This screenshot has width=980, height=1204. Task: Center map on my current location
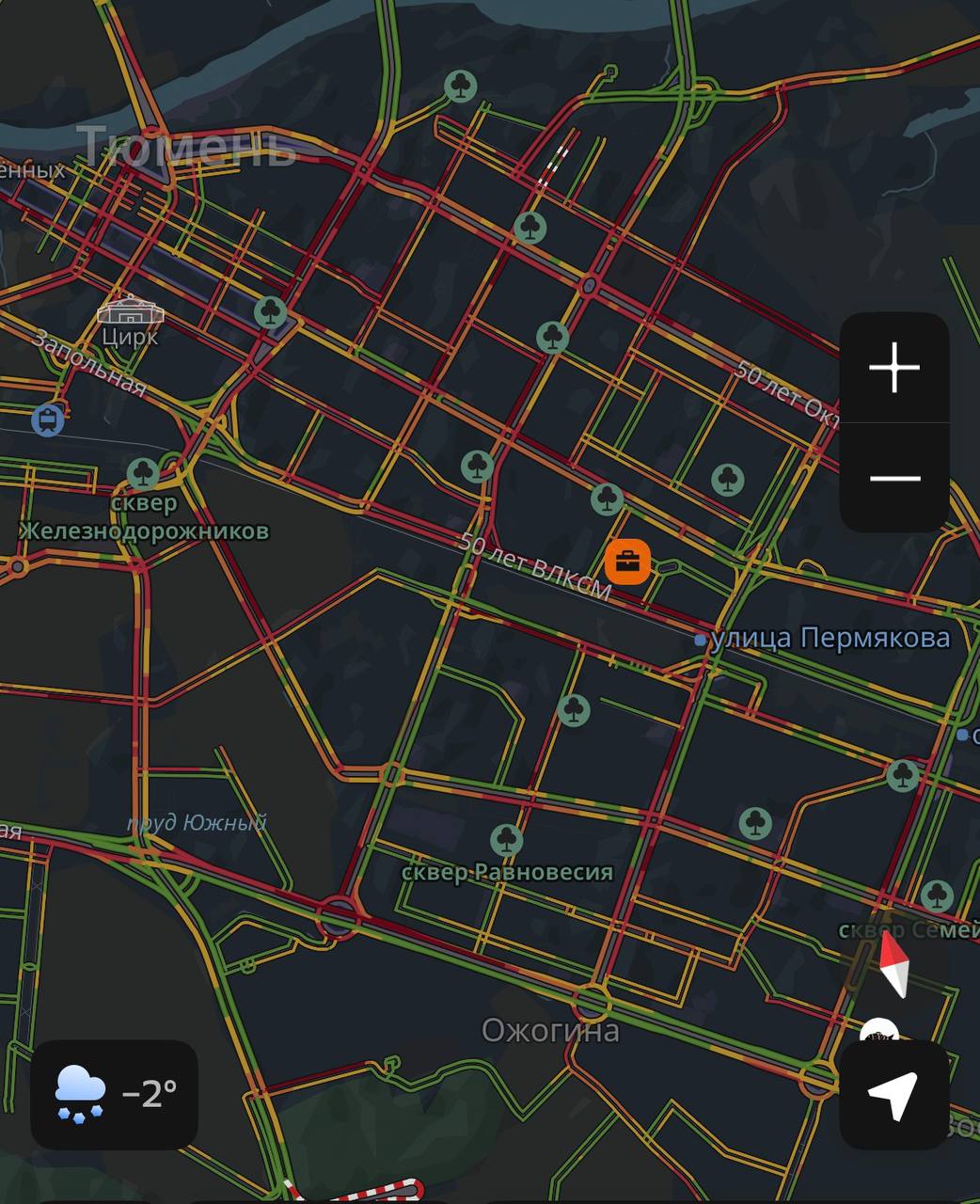(x=893, y=1095)
